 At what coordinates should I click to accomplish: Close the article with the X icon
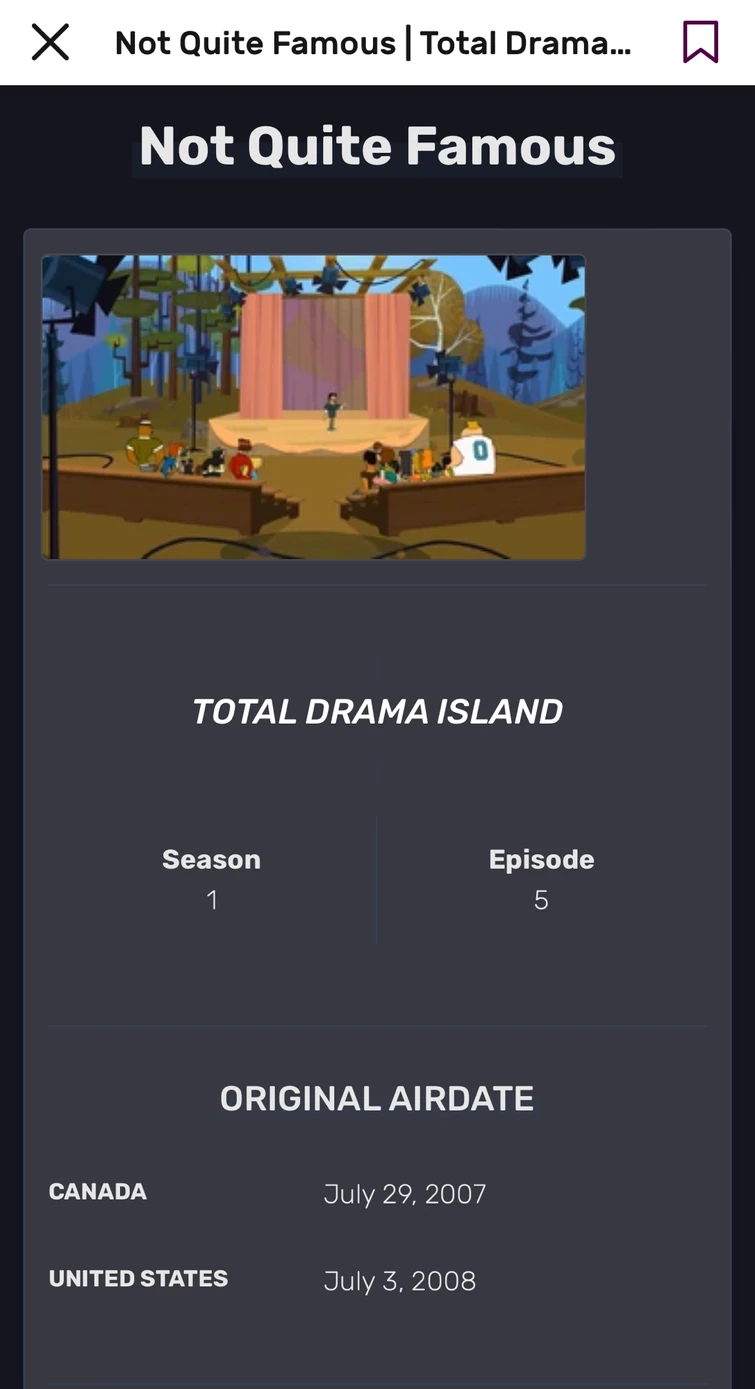point(50,42)
